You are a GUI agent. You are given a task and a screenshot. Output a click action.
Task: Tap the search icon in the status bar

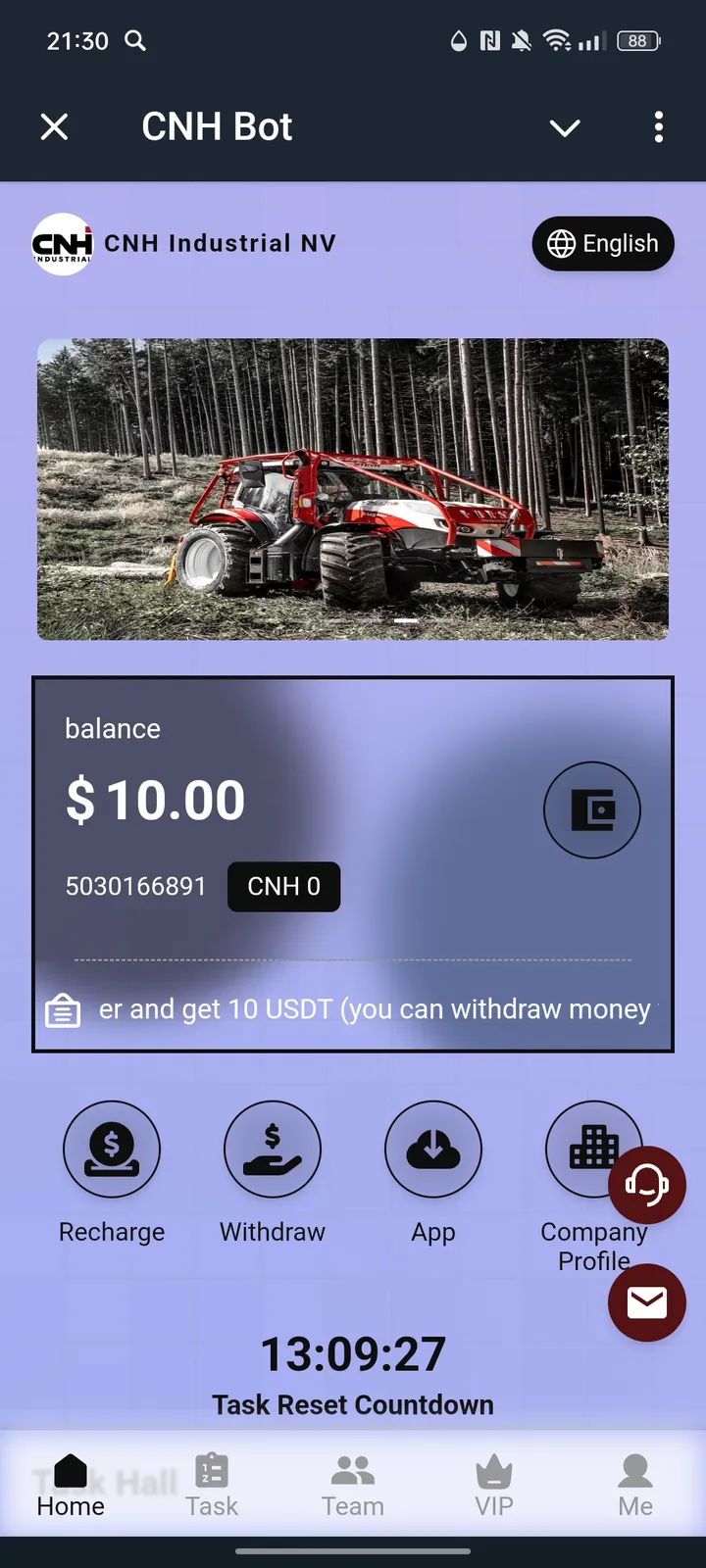[135, 41]
